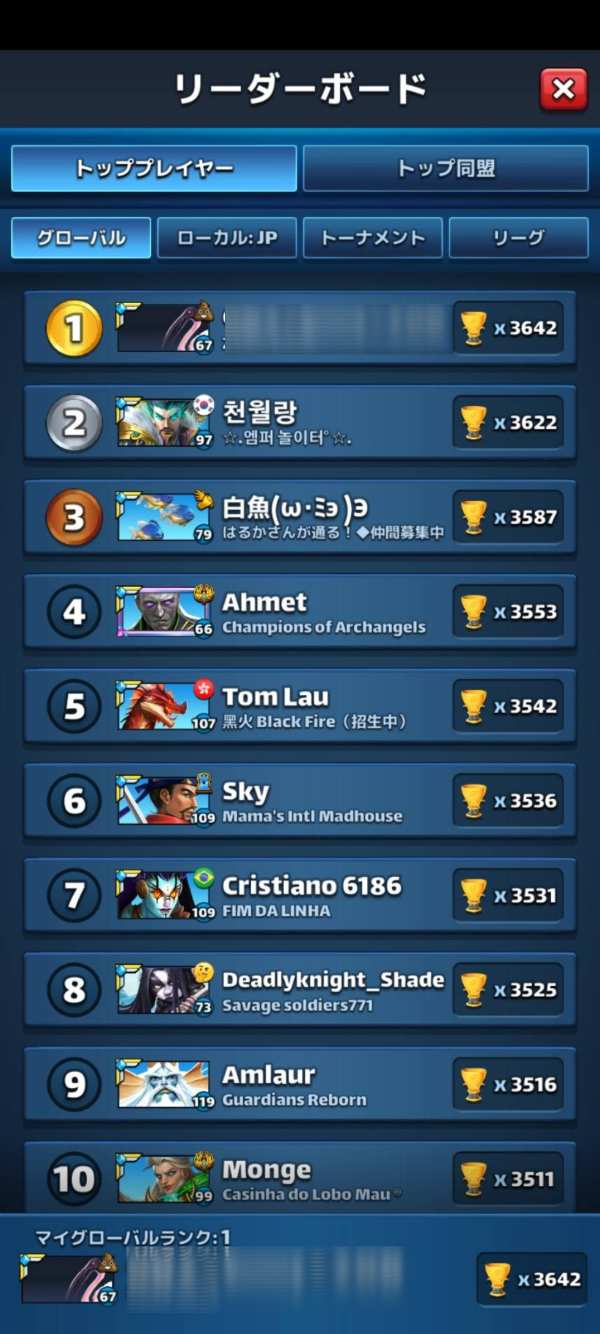Switch to ローカル: JP ranking
This screenshot has width=600, height=1334.
(227, 238)
